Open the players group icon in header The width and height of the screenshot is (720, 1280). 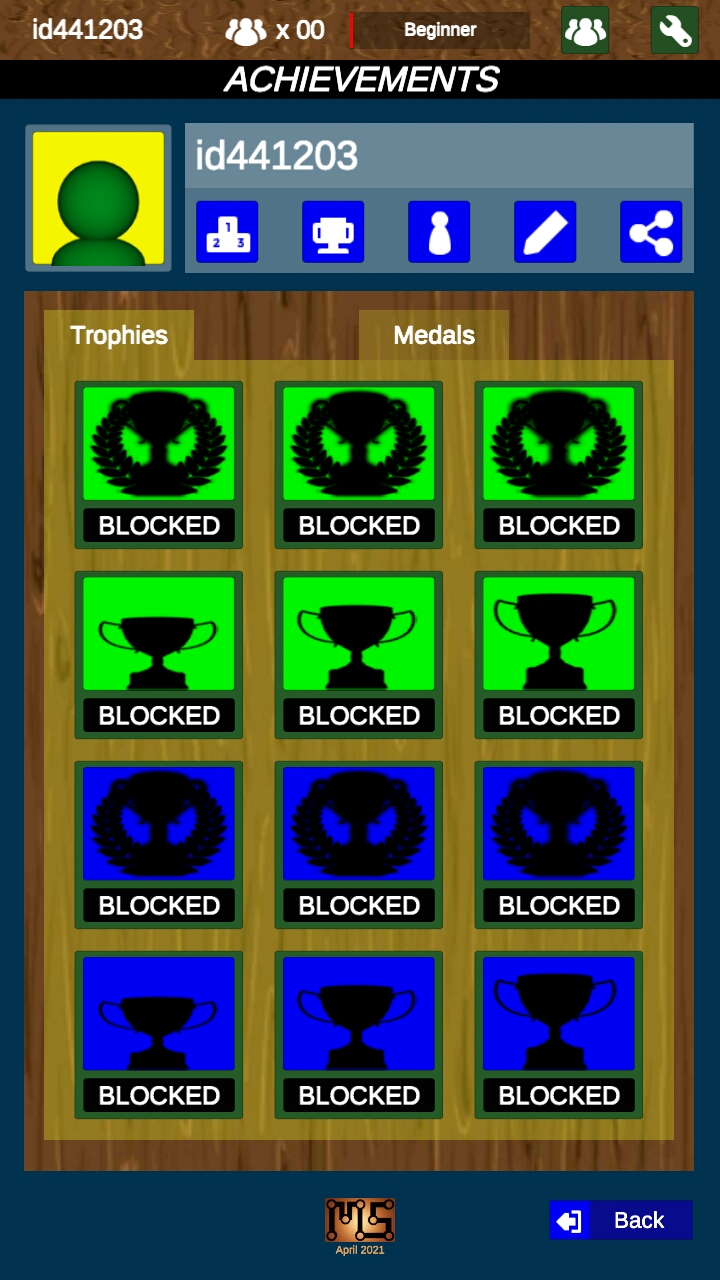point(585,30)
